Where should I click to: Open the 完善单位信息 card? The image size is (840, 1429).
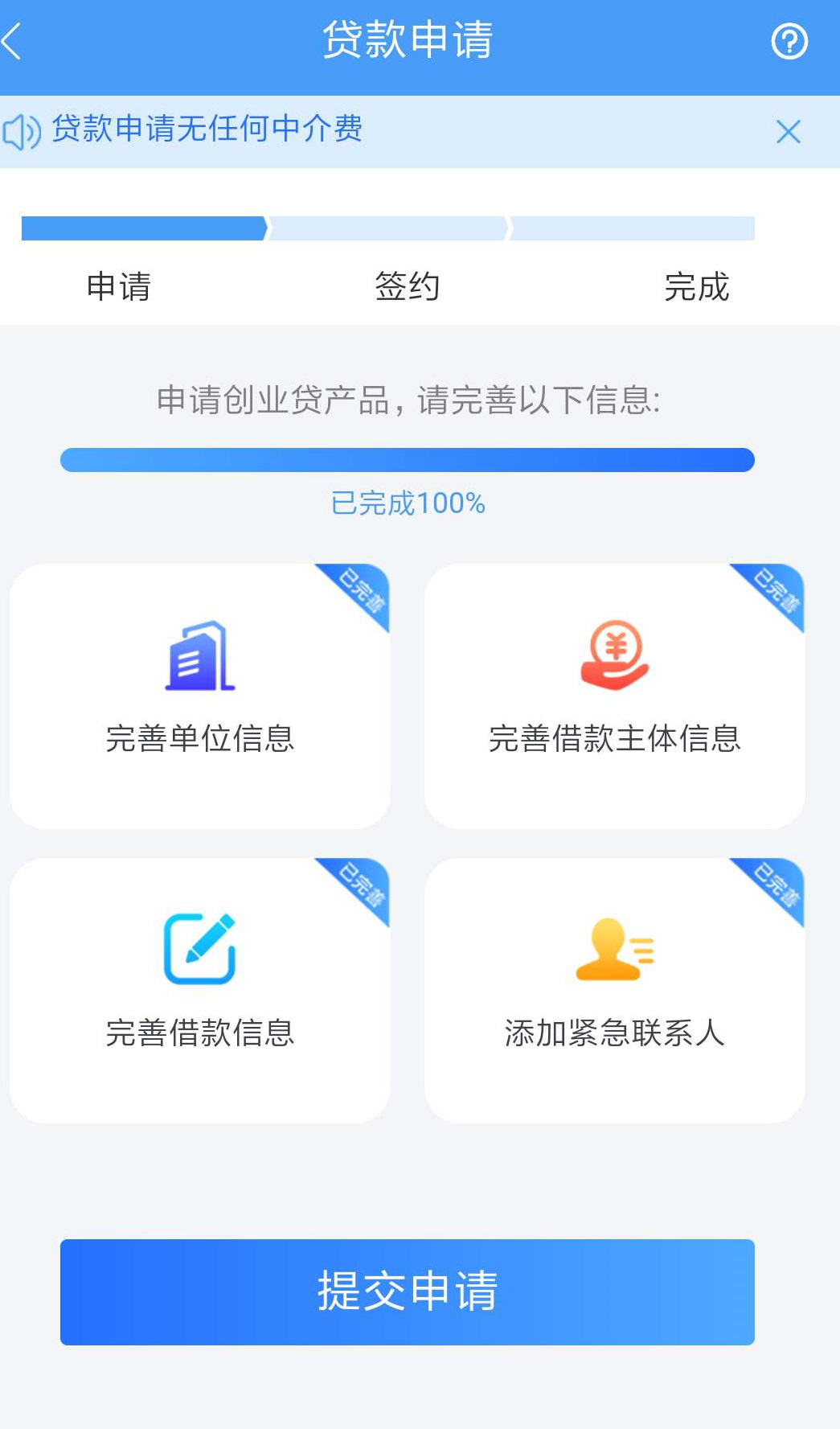[x=200, y=696]
